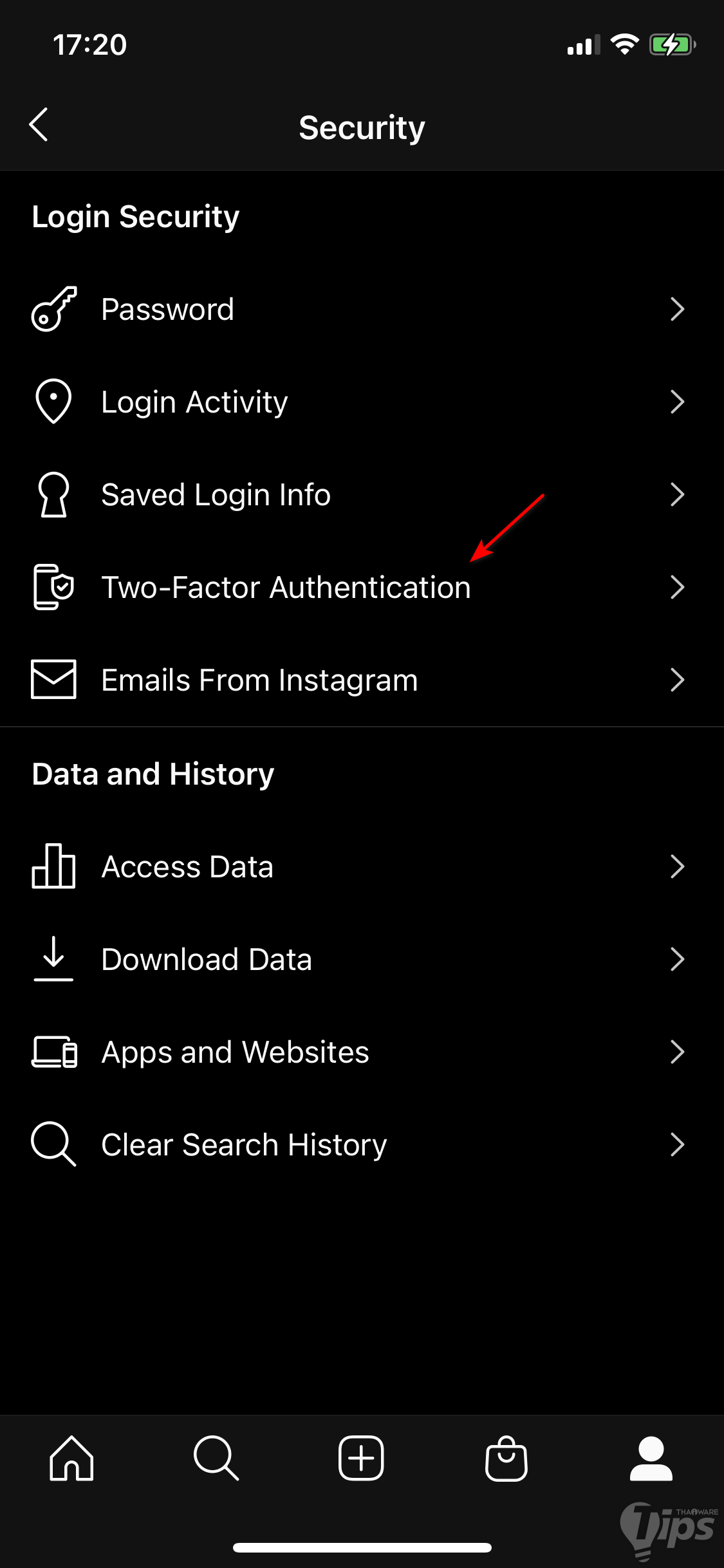724x1568 pixels.
Task: Open Apps and Websites
Action: pos(235,1052)
